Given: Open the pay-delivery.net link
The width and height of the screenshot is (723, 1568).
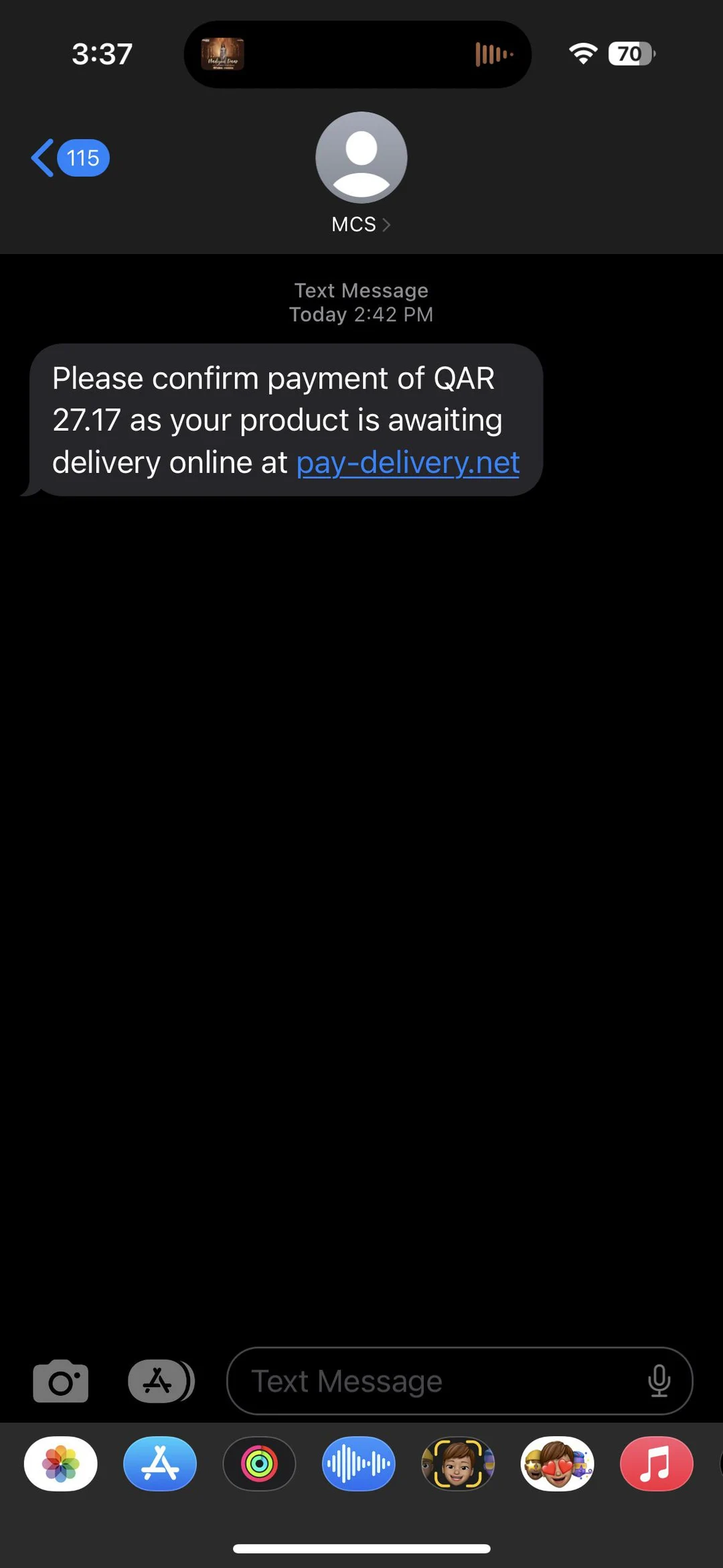Looking at the screenshot, I should [408, 463].
